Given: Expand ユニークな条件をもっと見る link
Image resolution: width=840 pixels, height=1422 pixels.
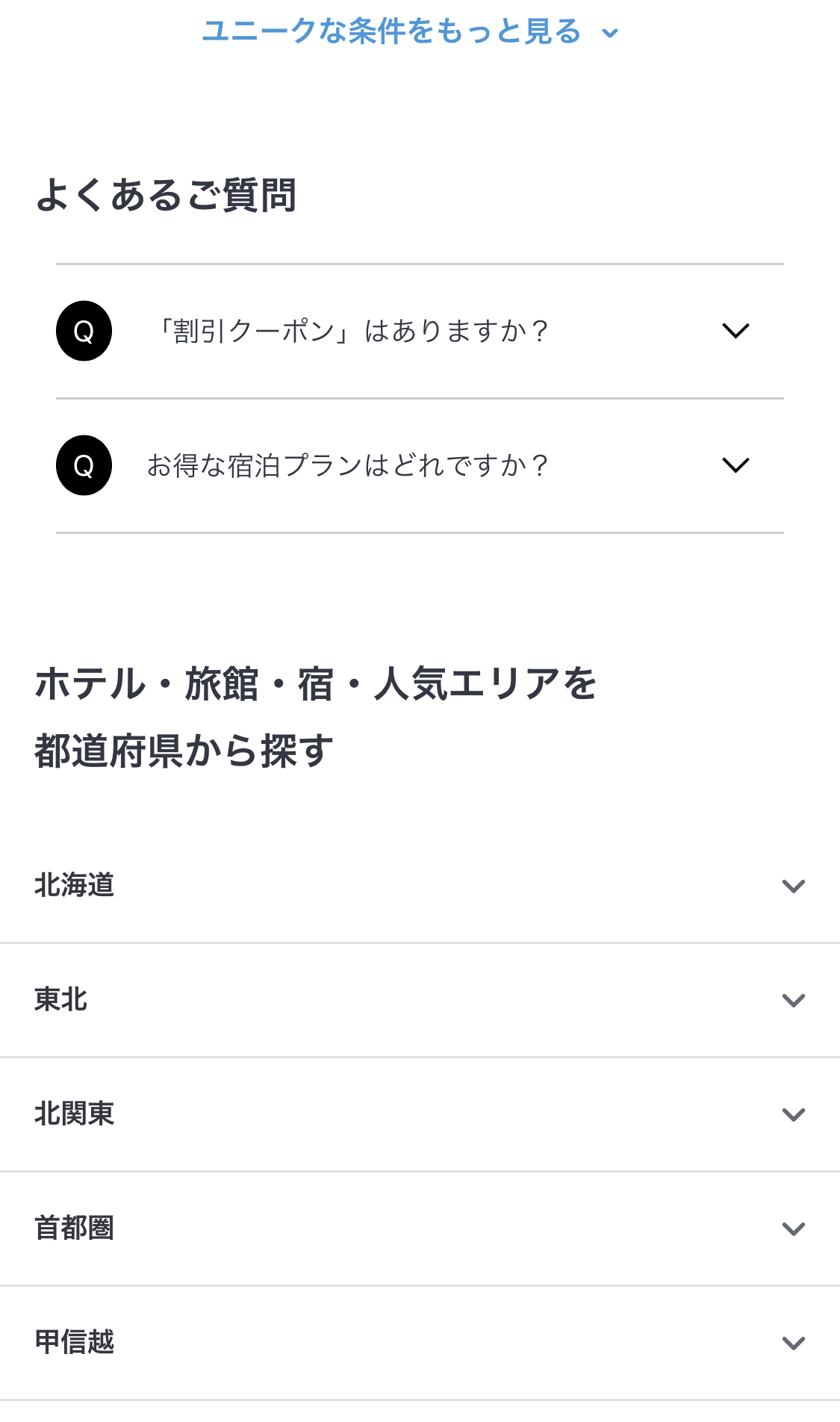Looking at the screenshot, I should 411,31.
